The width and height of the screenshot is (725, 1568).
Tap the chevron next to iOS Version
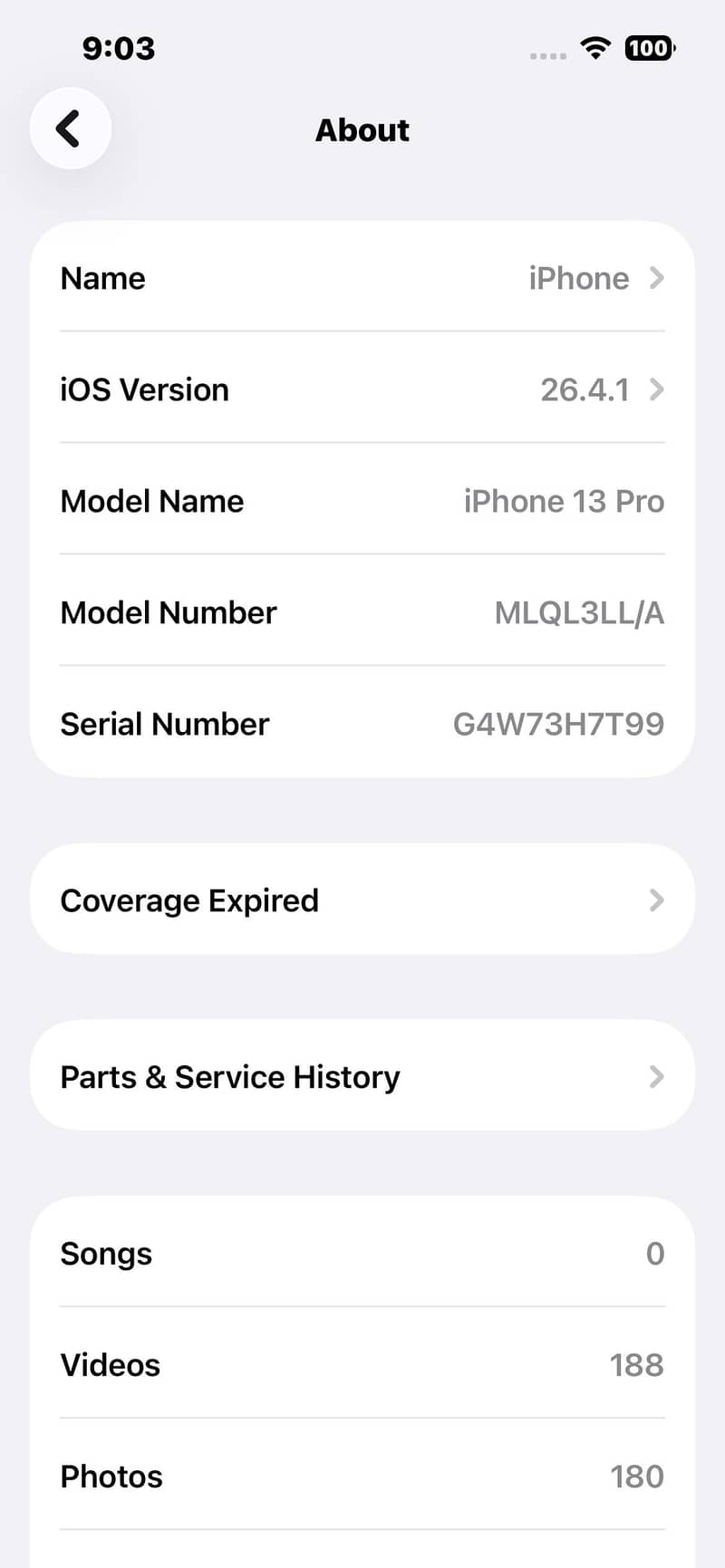(657, 390)
